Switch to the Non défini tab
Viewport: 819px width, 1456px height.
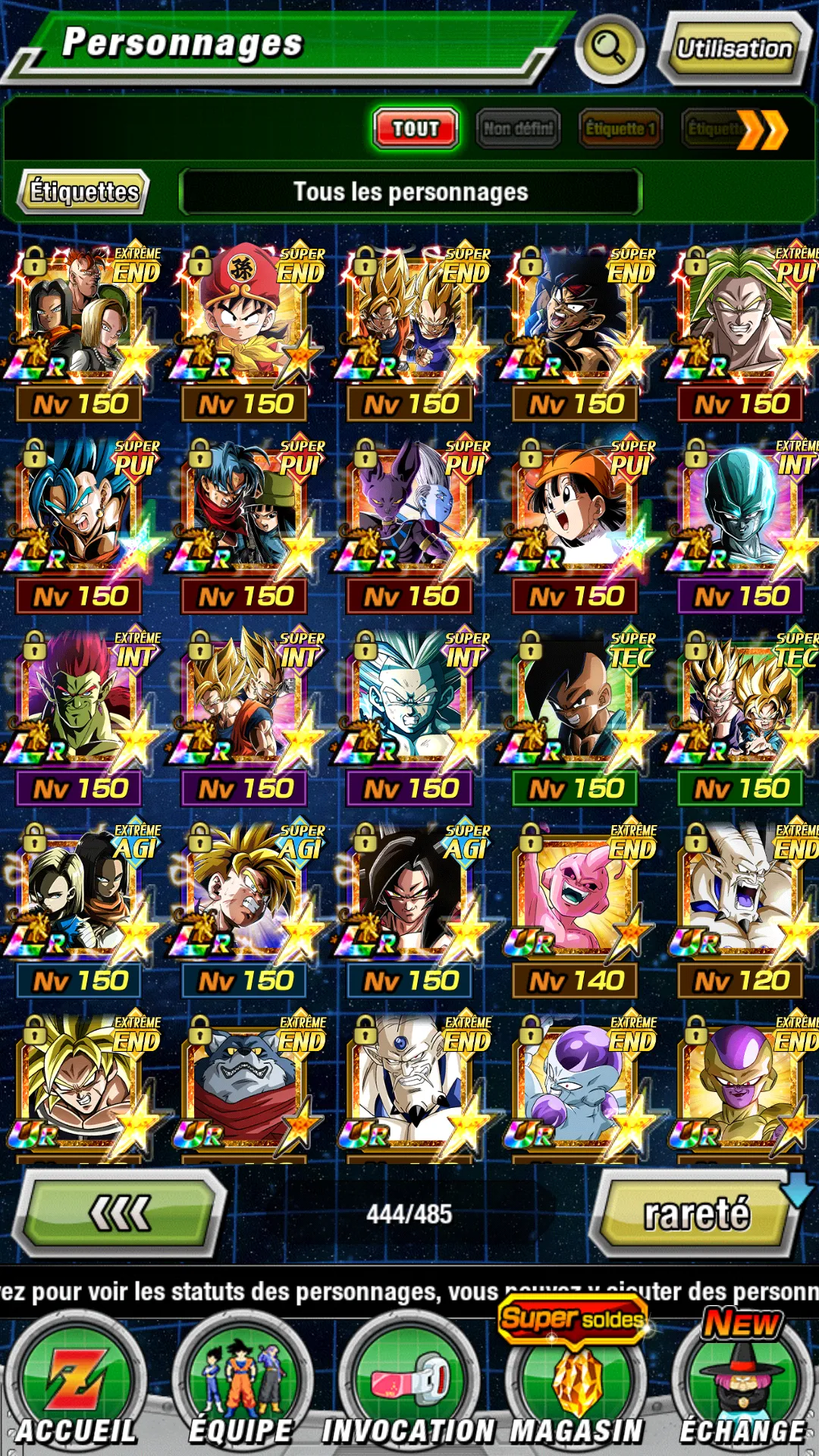click(x=517, y=128)
